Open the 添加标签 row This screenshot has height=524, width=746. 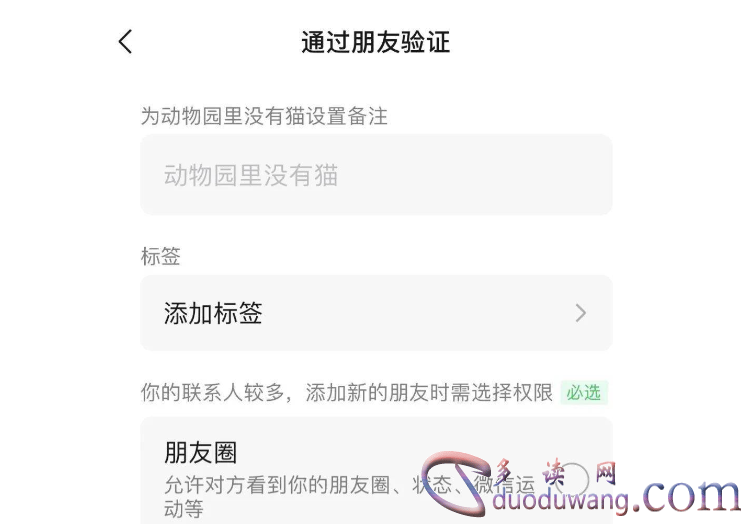click(375, 313)
